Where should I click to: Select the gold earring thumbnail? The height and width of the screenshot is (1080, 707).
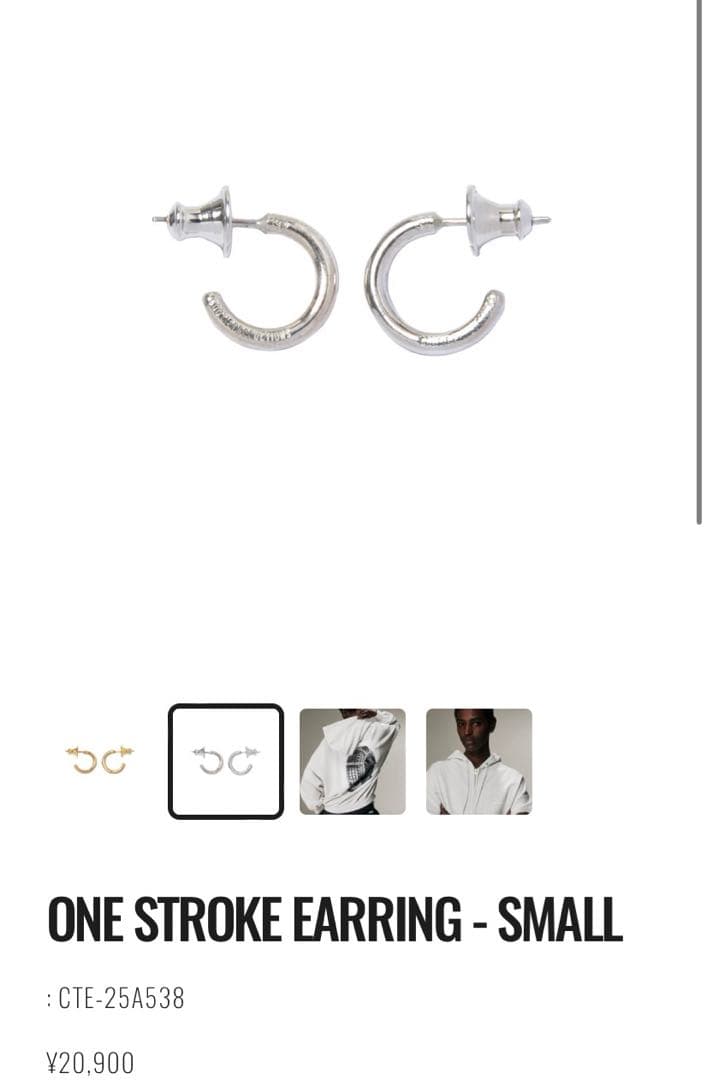point(99,761)
